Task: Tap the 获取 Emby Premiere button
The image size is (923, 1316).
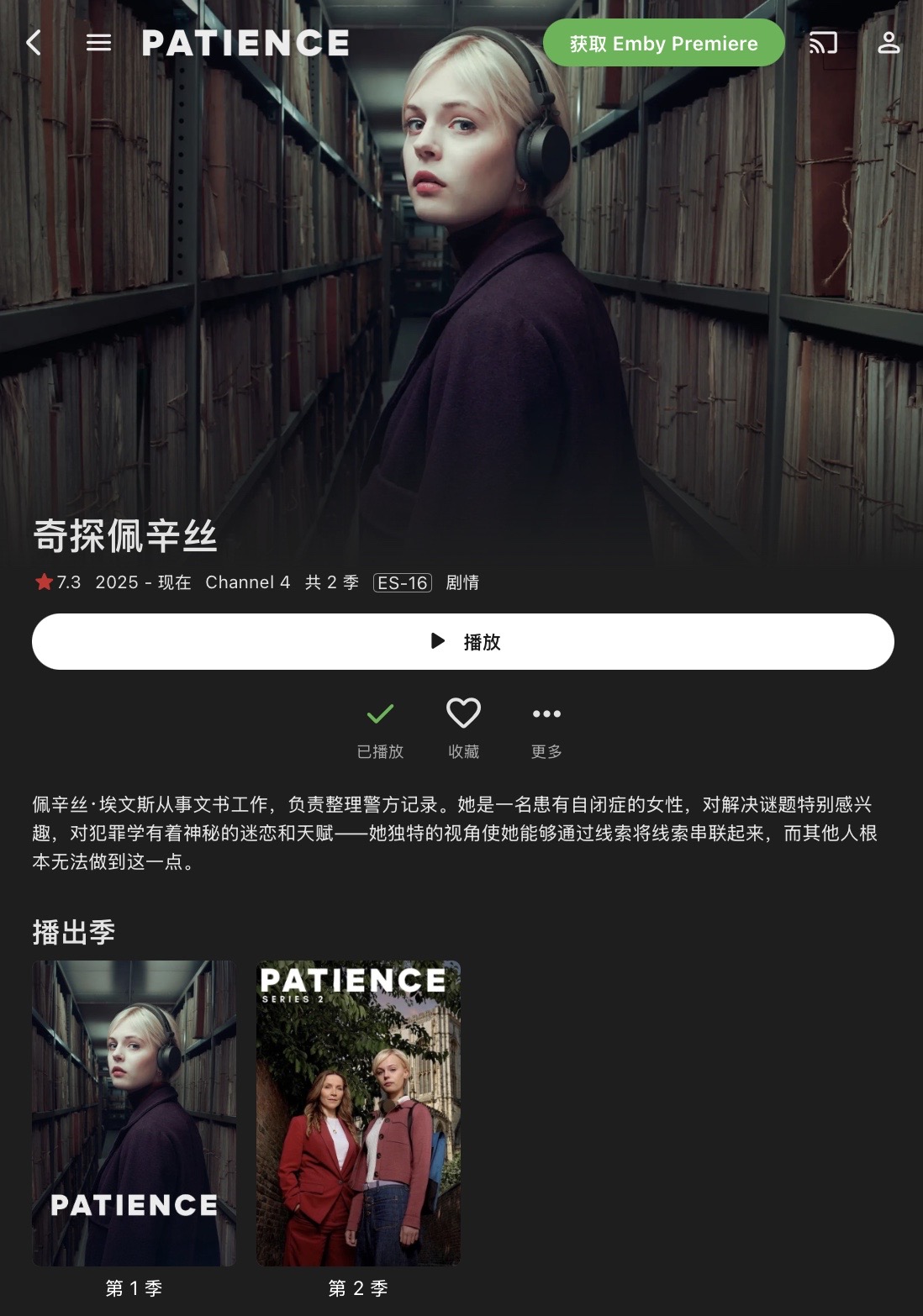Action: click(664, 43)
